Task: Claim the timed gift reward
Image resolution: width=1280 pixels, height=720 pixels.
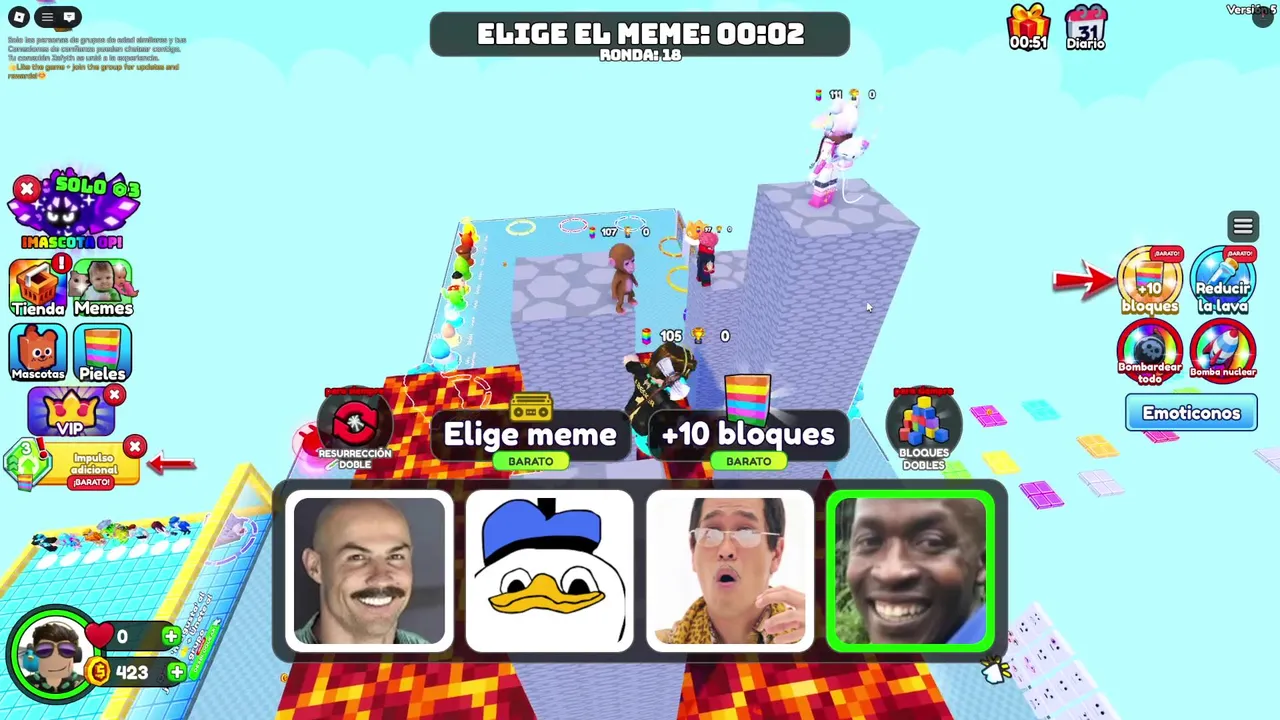Action: (1028, 27)
